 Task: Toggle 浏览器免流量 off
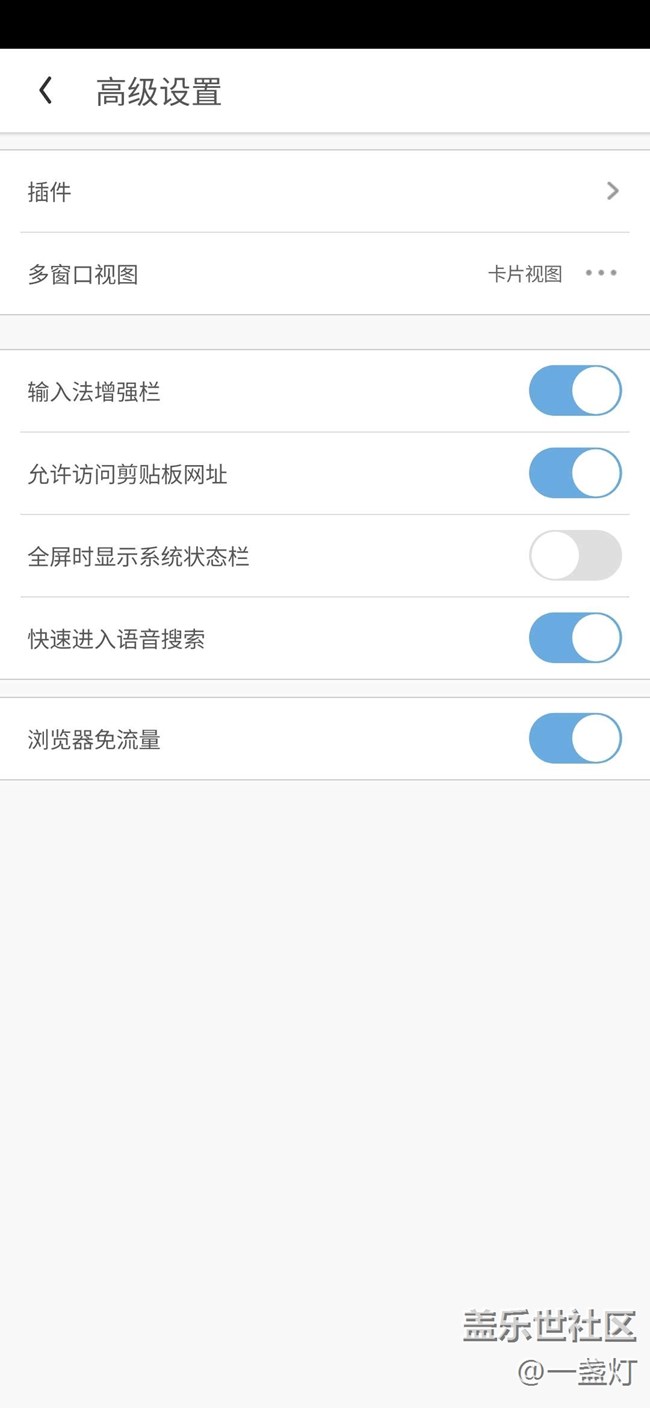point(575,739)
